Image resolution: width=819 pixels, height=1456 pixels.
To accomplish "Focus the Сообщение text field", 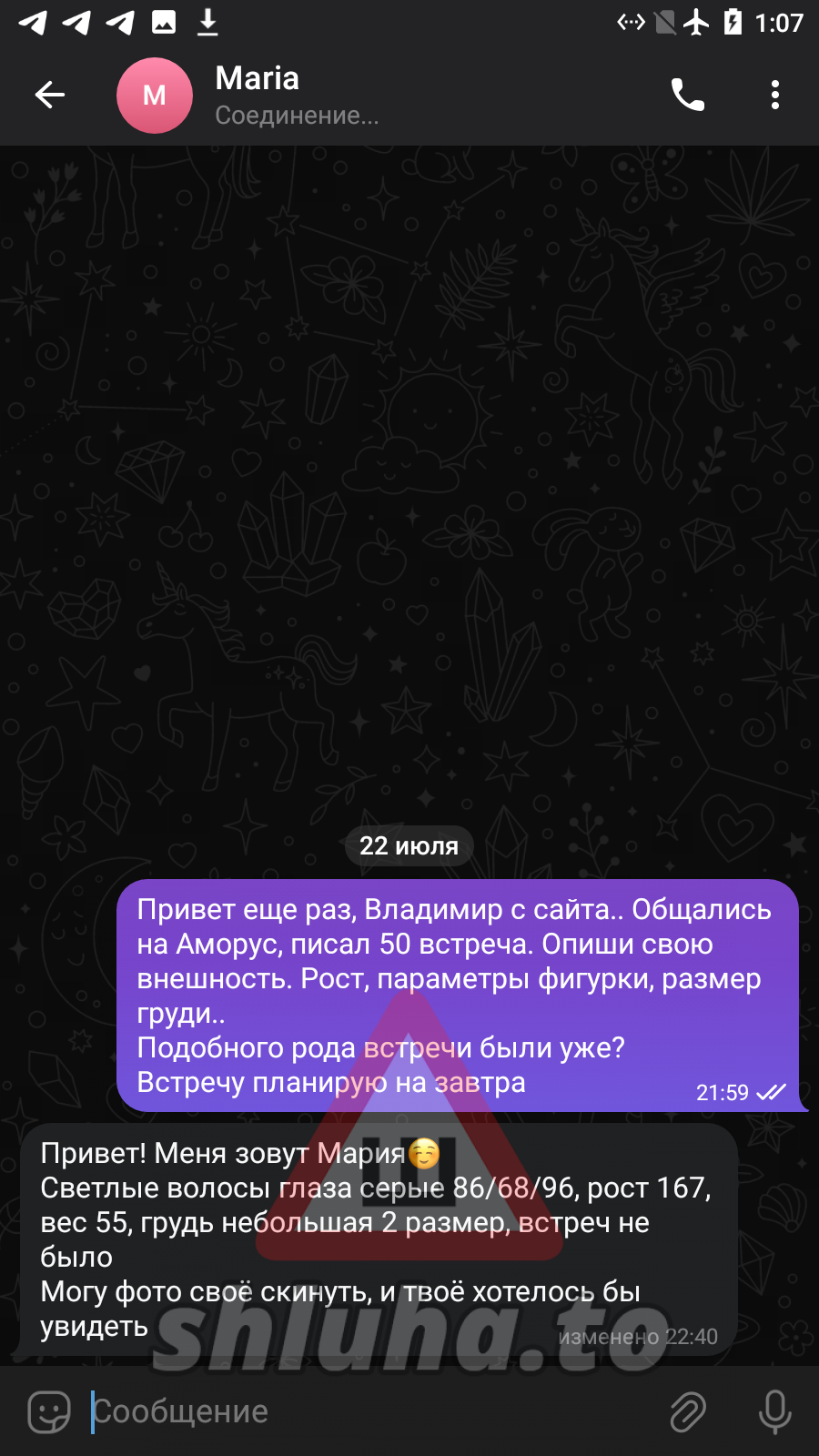I will (364, 1411).
